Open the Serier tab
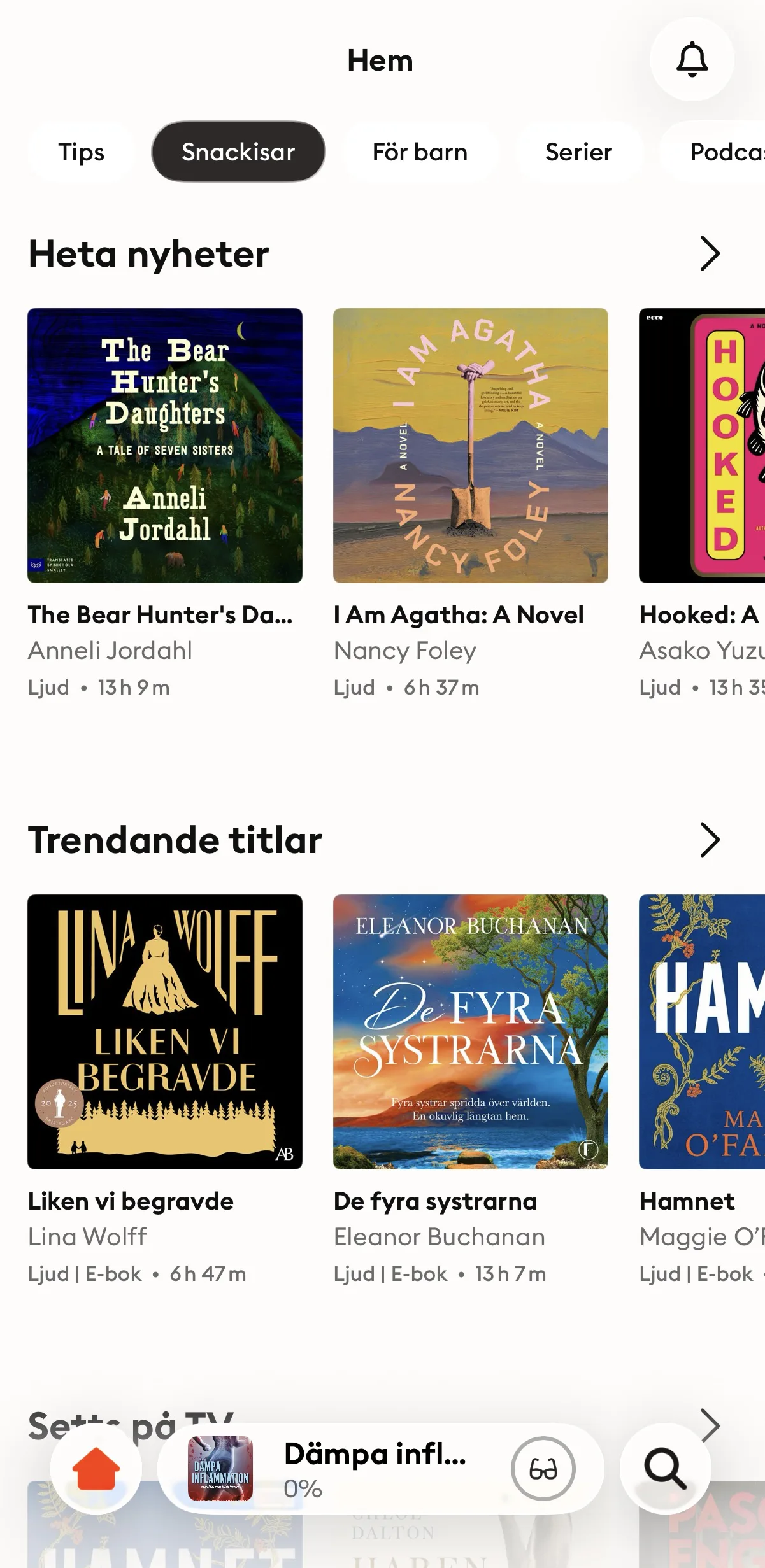 pyautogui.click(x=578, y=152)
